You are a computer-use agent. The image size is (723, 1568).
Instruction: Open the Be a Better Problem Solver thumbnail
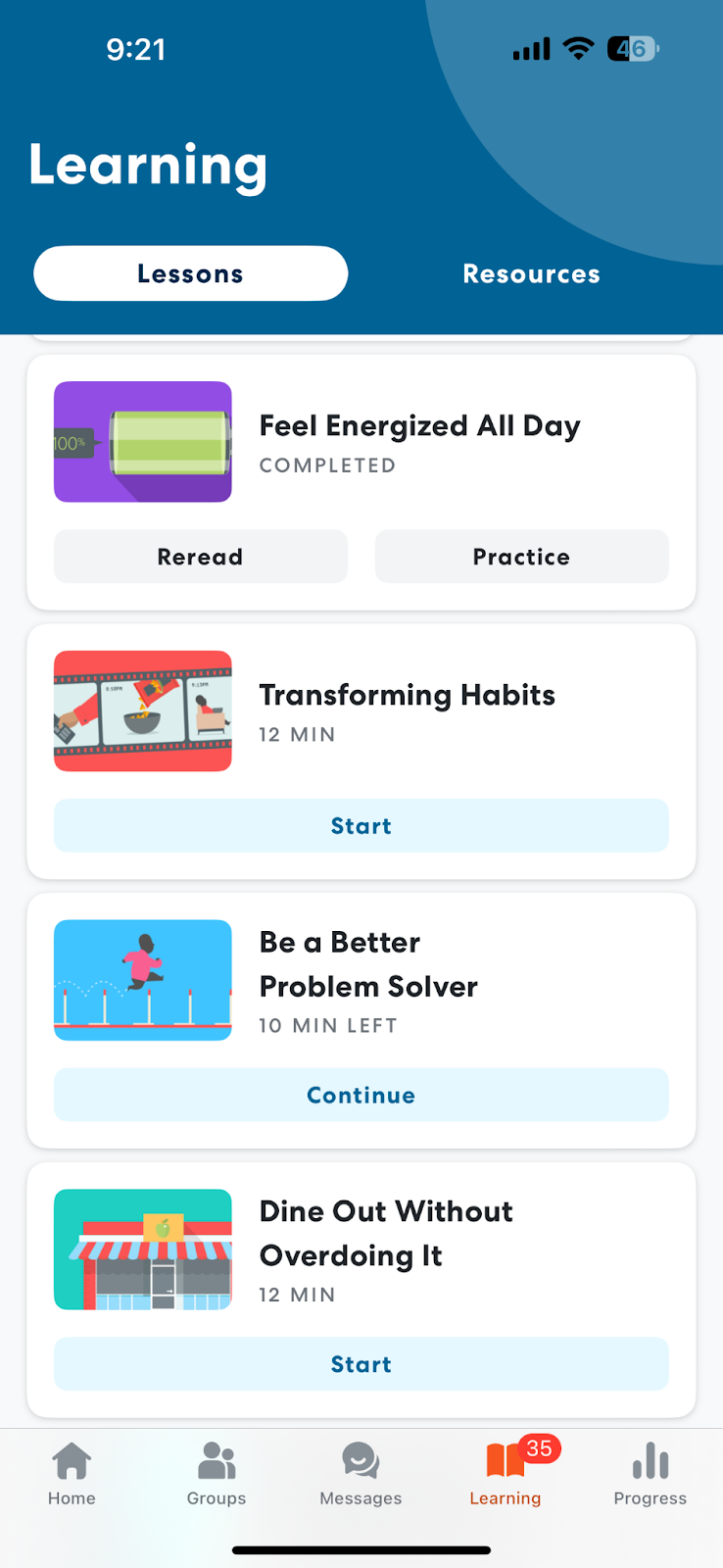pyautogui.click(x=143, y=980)
